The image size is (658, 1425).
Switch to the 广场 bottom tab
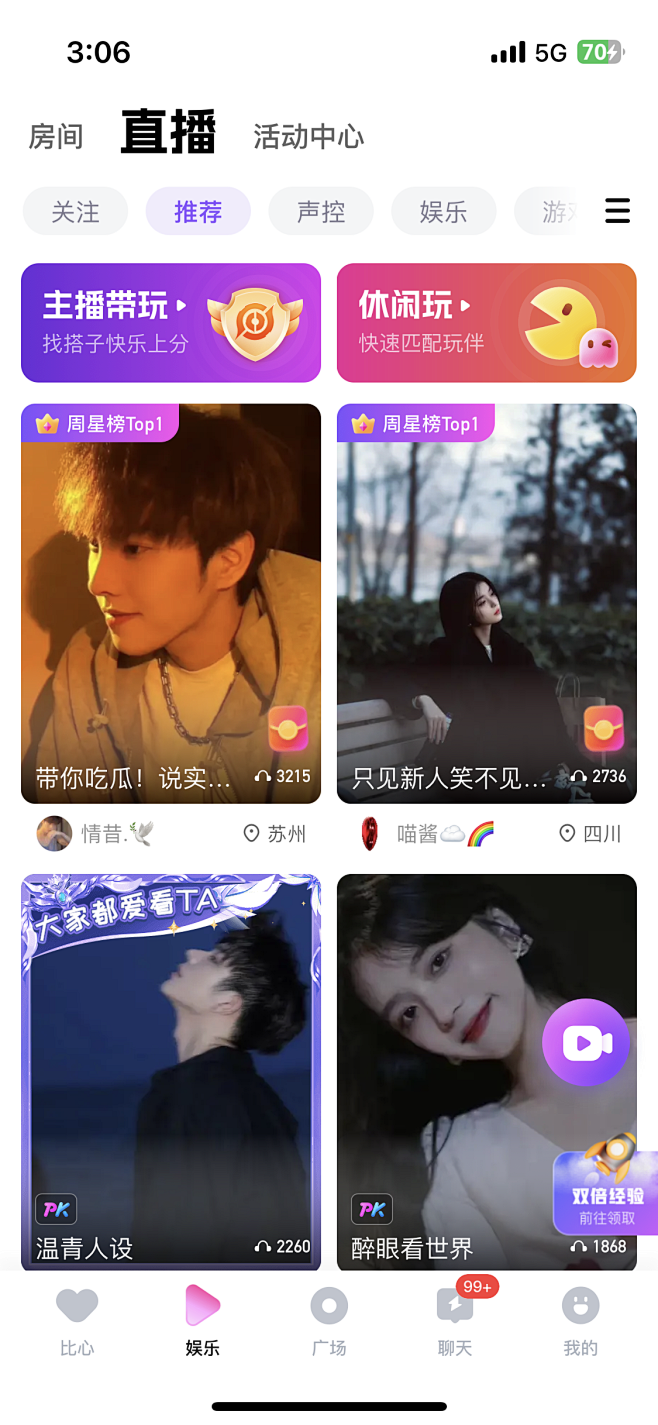tap(329, 1322)
